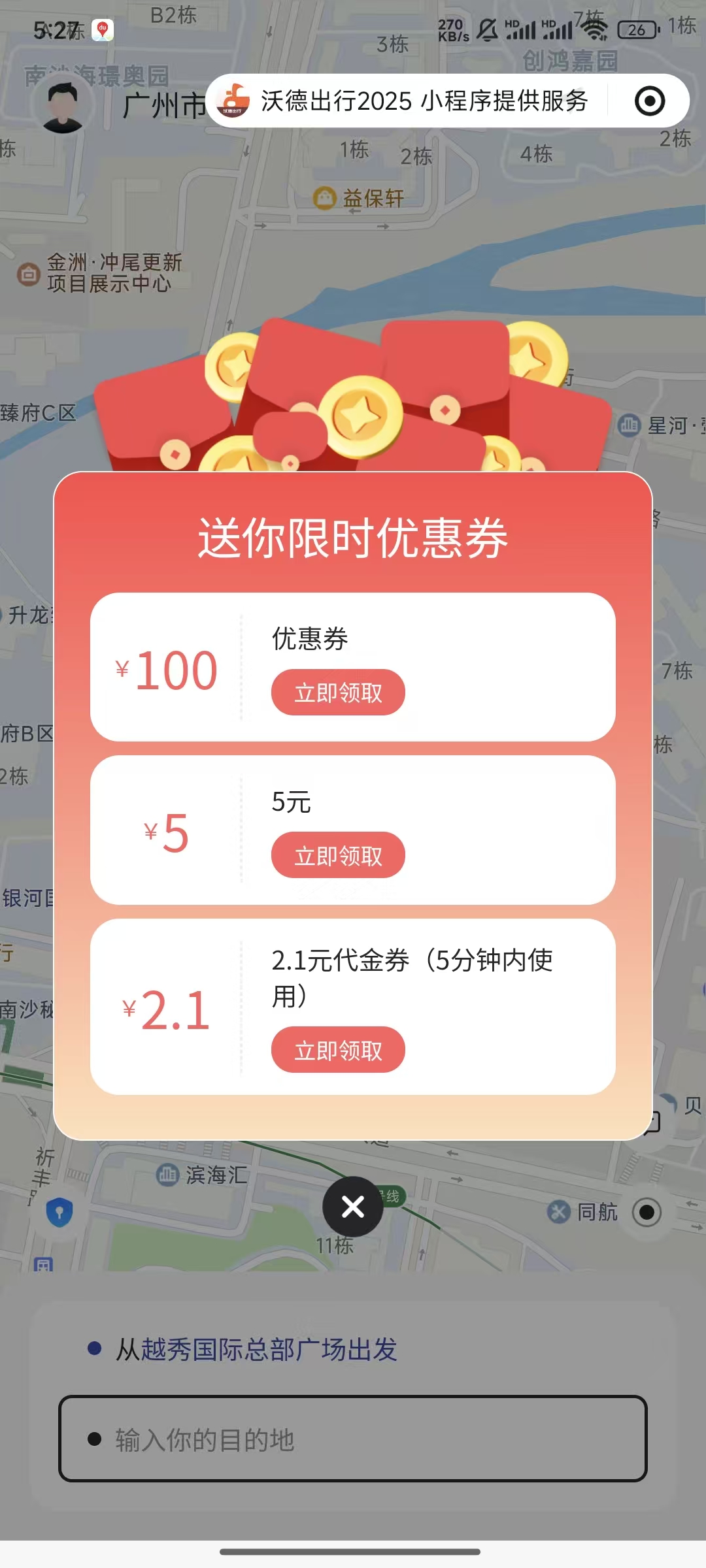Open the user profile avatar
706x1568 pixels.
[63, 106]
